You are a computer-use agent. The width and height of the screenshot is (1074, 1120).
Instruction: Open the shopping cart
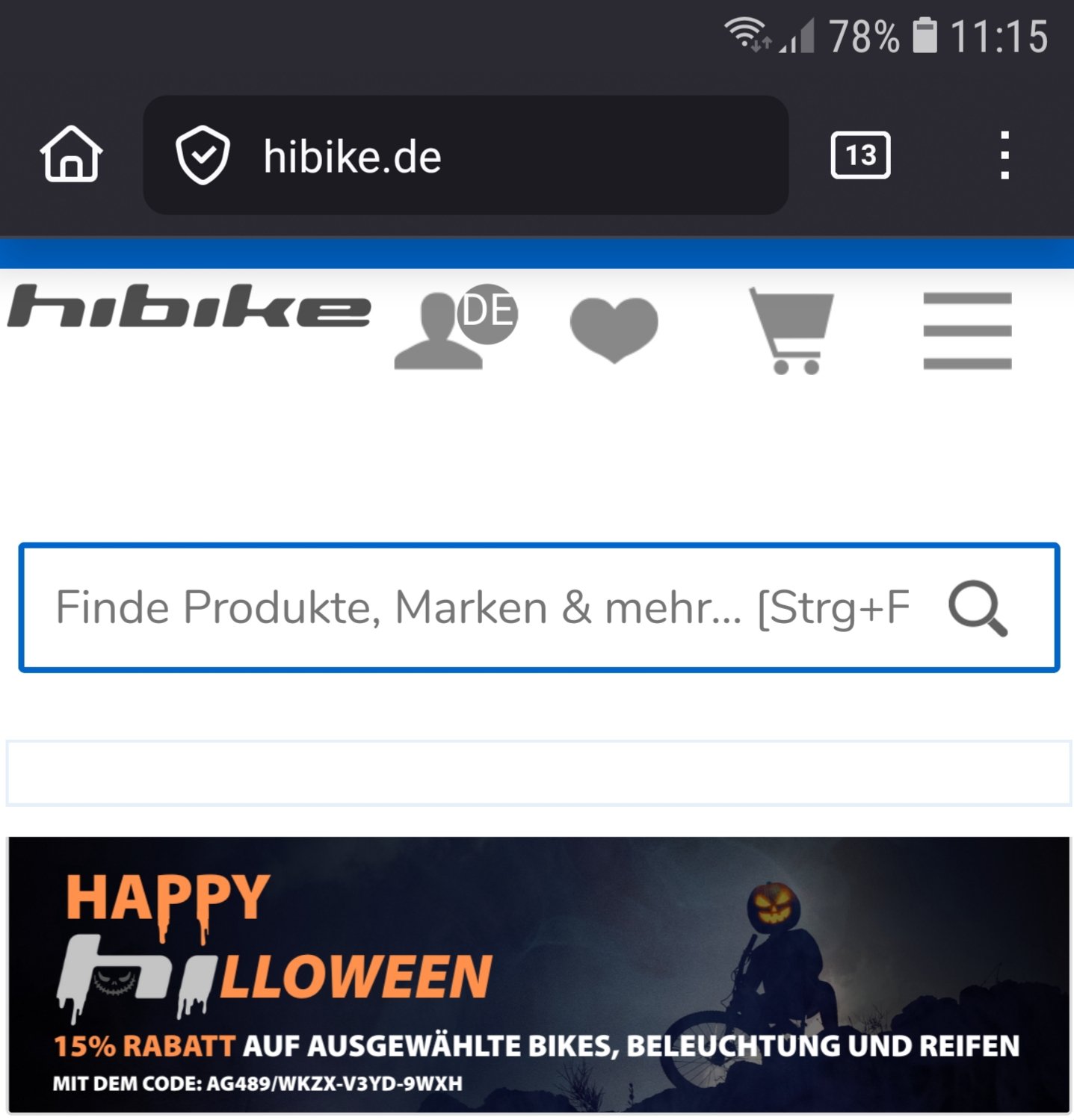coord(792,330)
